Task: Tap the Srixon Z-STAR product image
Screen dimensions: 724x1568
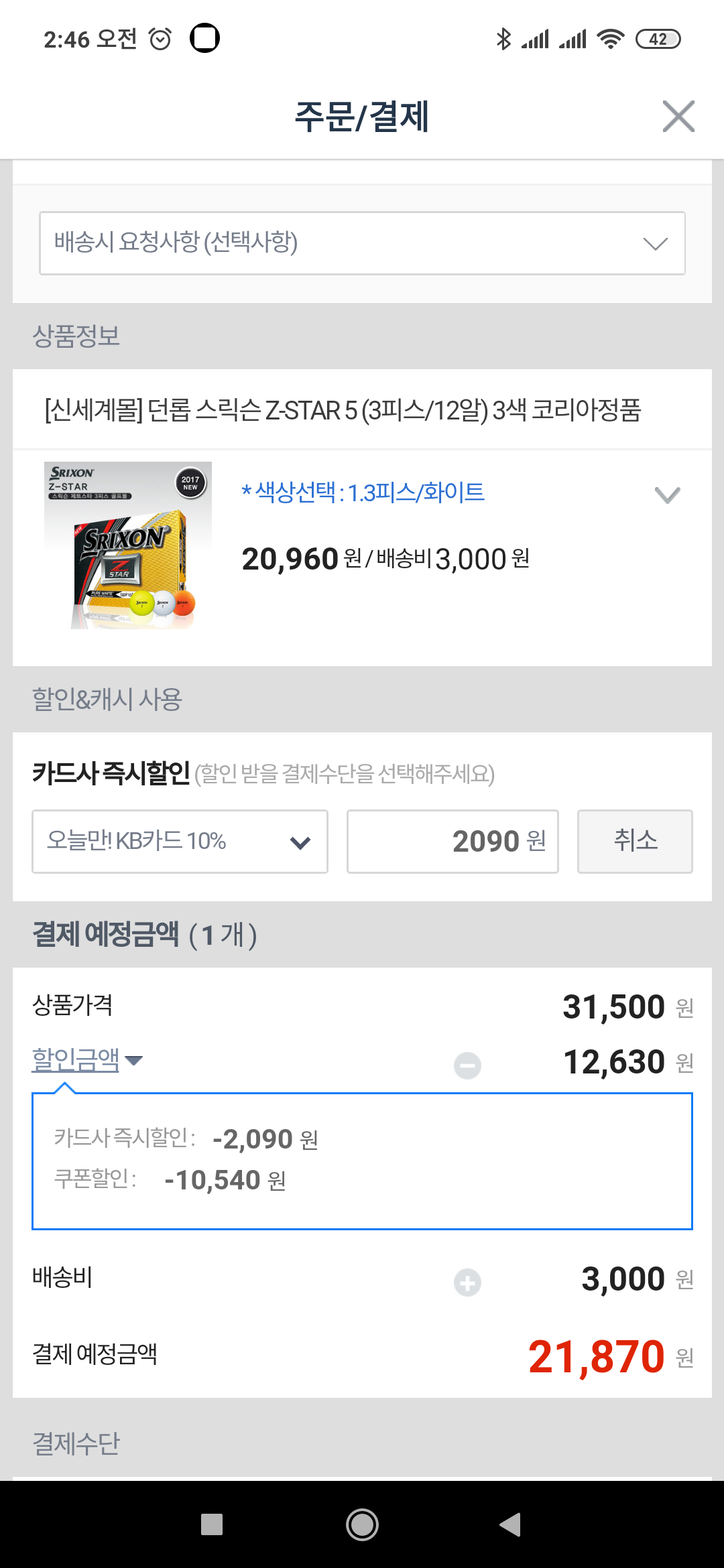Action: click(128, 545)
